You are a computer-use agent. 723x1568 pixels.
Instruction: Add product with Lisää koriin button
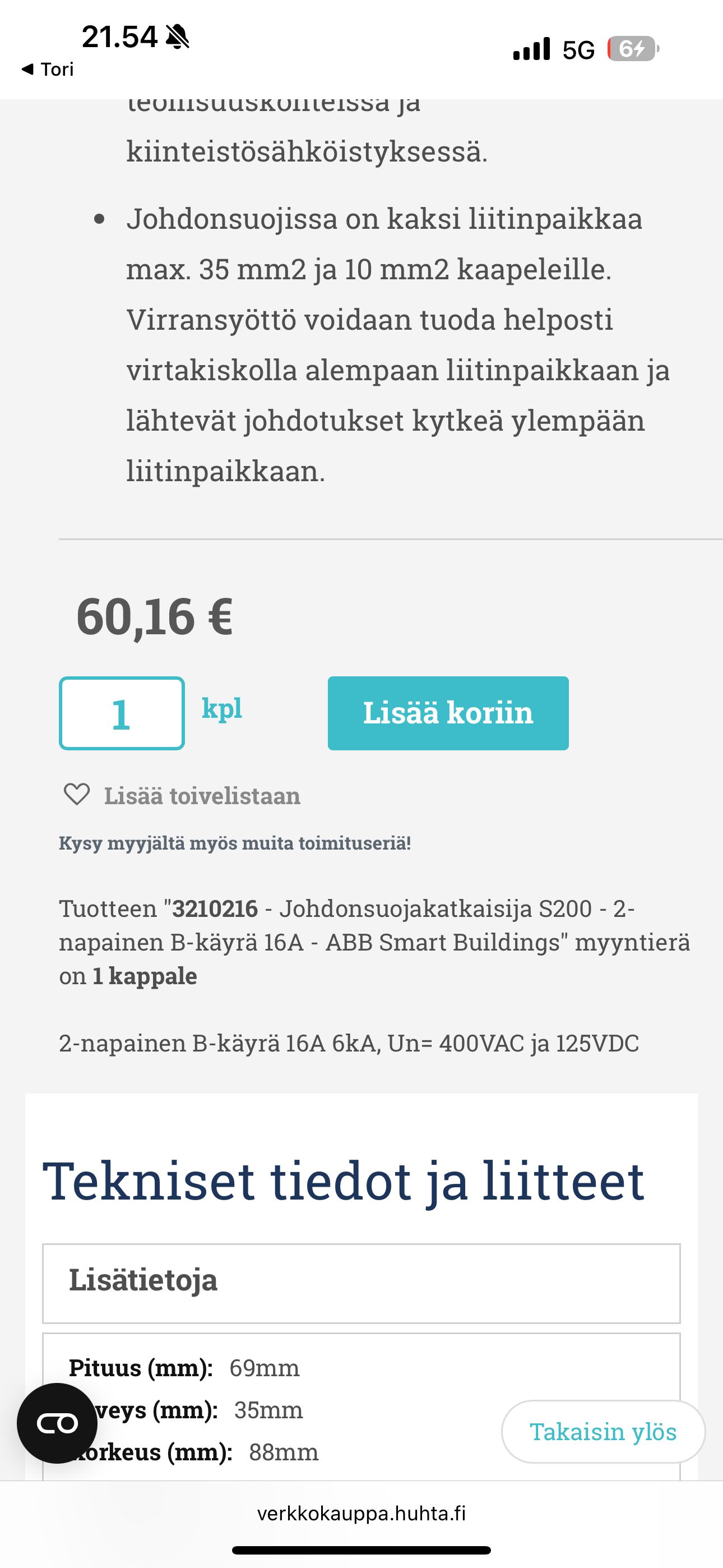(448, 713)
